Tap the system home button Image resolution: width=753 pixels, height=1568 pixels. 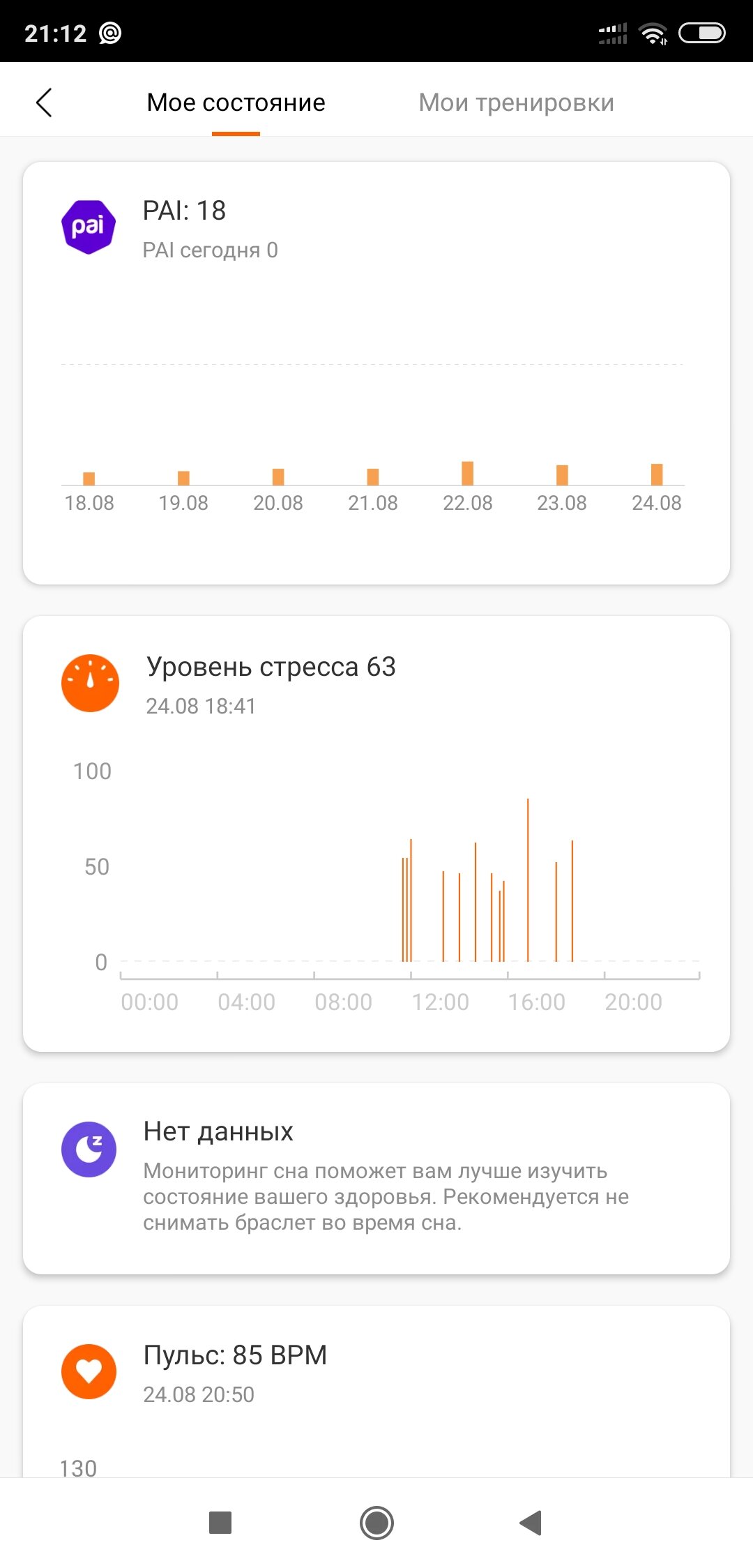point(376,1523)
